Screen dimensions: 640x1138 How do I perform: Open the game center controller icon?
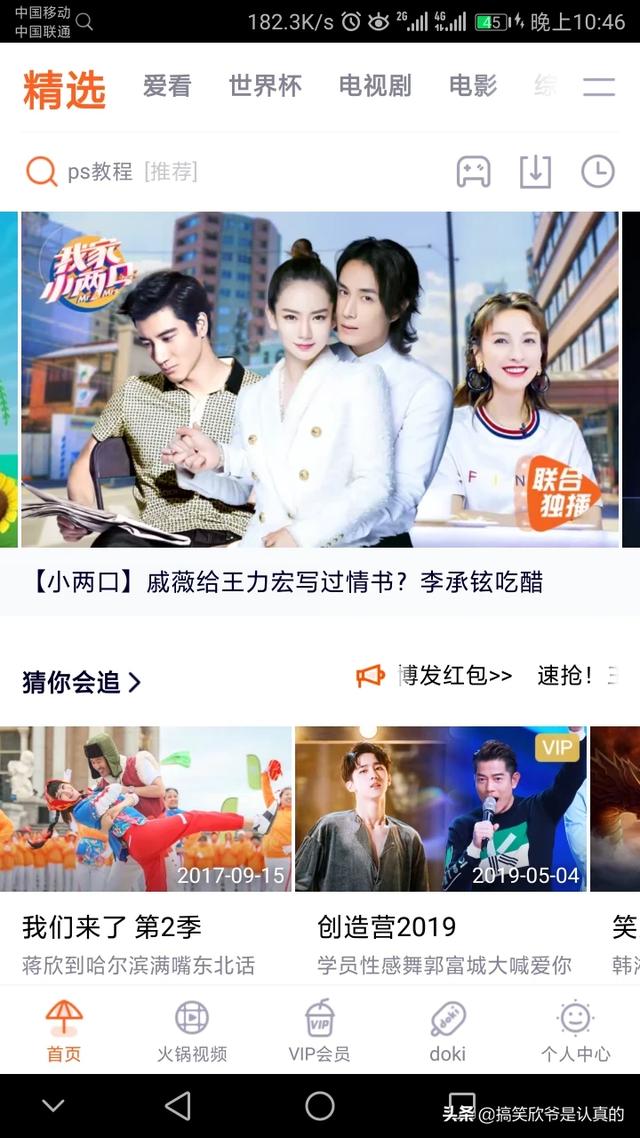tap(473, 172)
